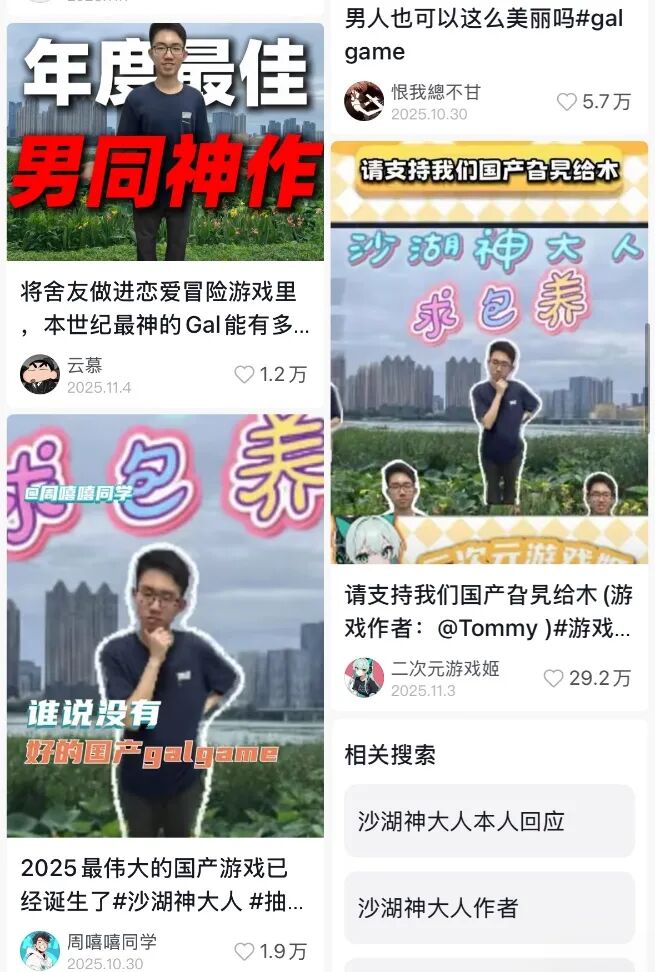Like the post by 二次元游戏姬

tap(554, 678)
